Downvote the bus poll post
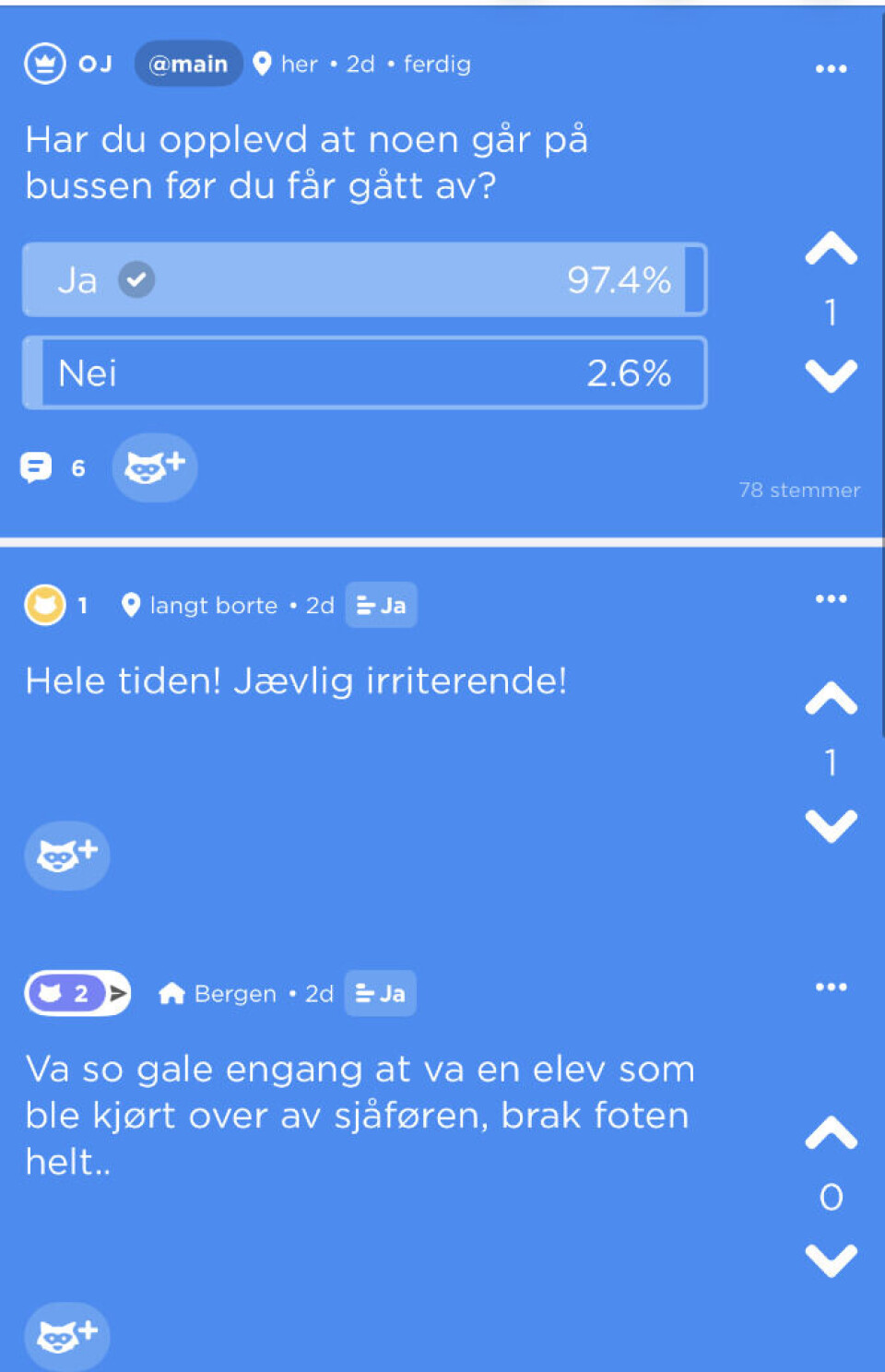The height and width of the screenshot is (1372, 885). pyautogui.click(x=831, y=374)
